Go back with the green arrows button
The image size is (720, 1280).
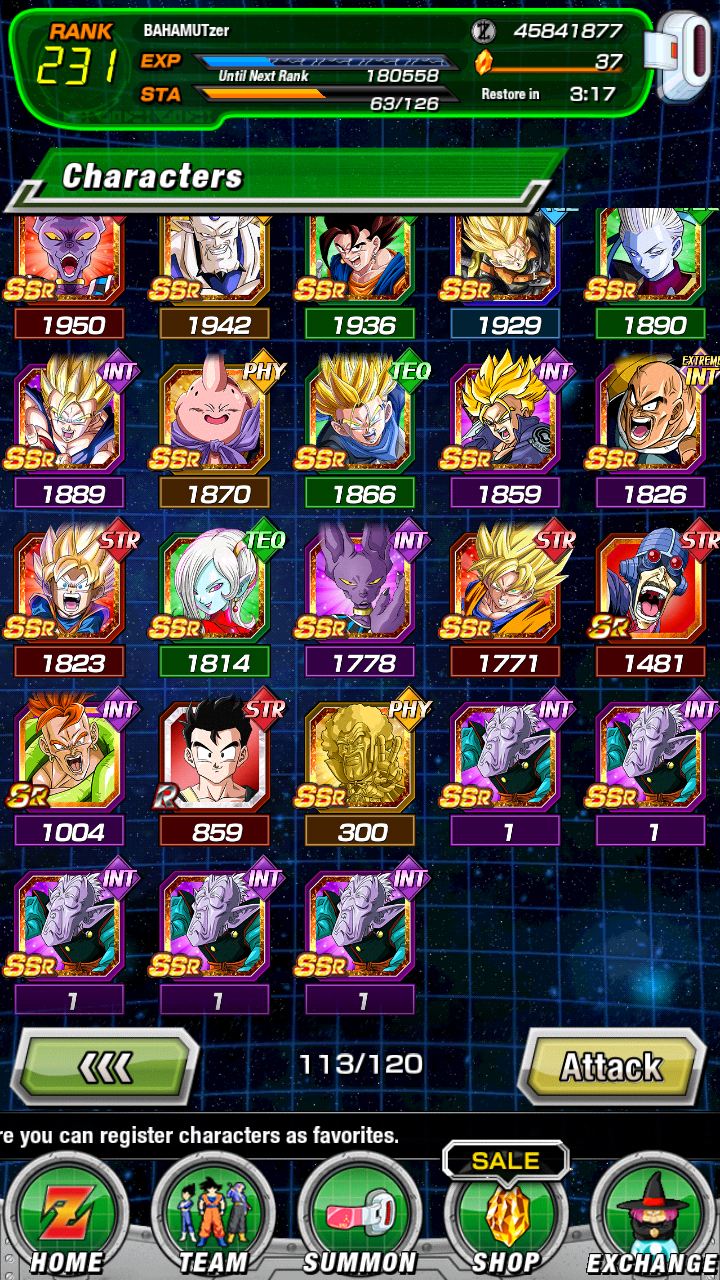point(104,1067)
